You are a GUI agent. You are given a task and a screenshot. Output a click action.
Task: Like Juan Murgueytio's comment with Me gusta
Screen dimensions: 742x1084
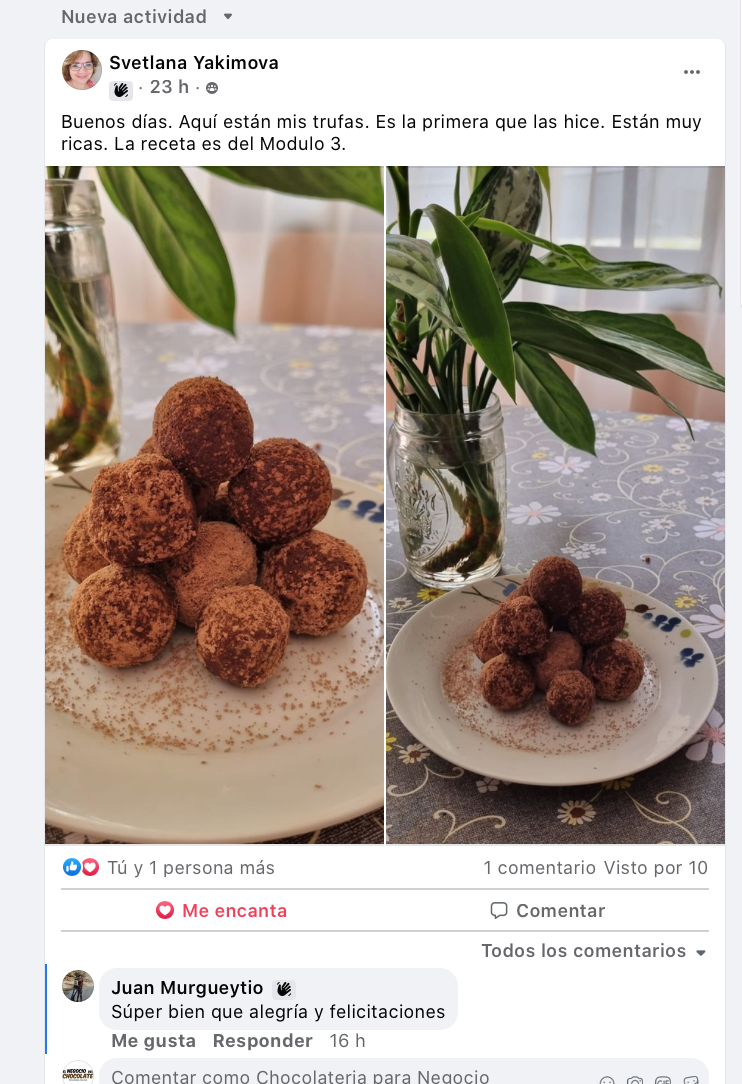tap(153, 1041)
